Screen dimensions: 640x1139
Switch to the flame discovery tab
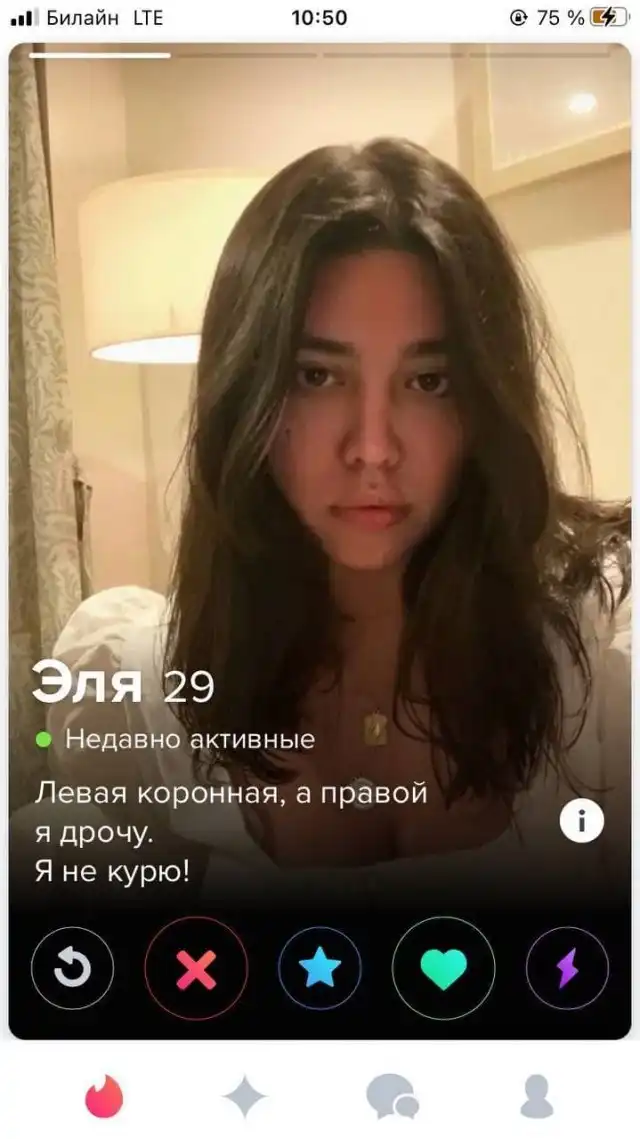103,1096
